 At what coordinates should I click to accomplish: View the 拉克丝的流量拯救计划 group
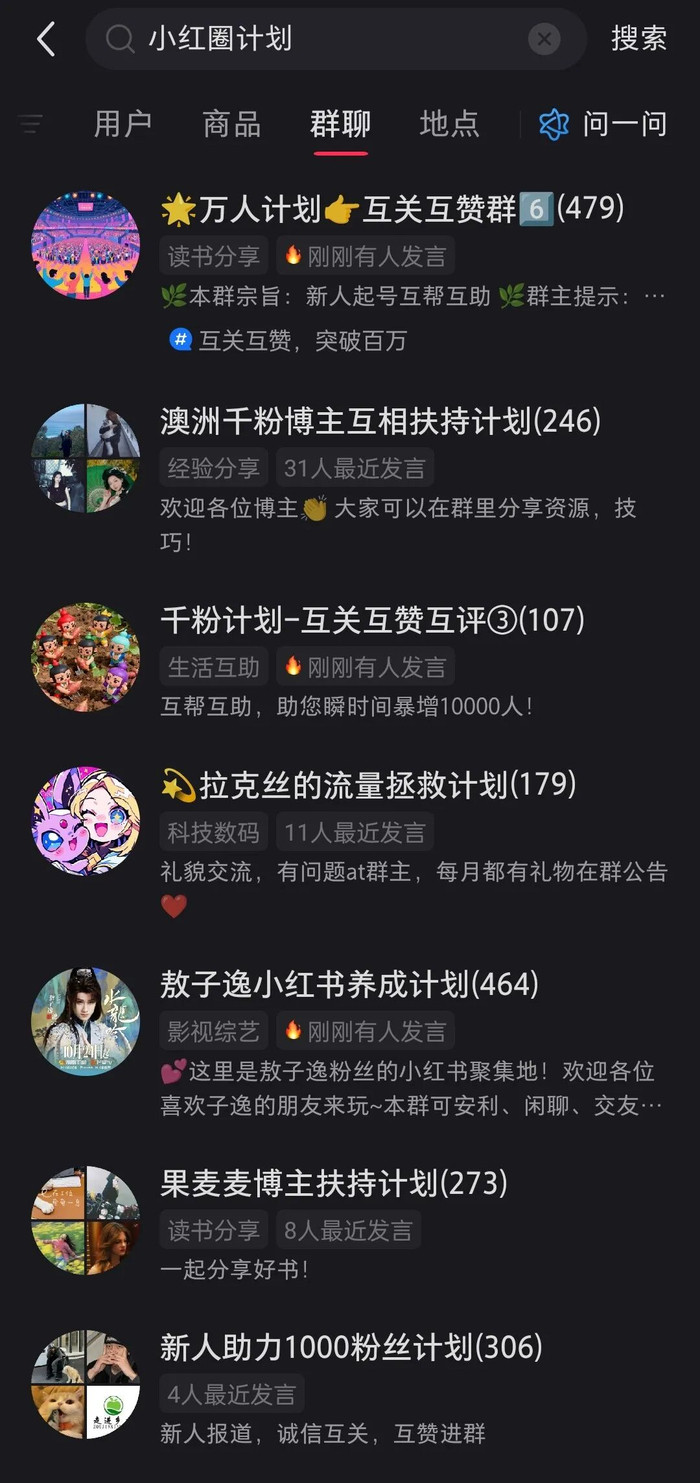[368, 785]
